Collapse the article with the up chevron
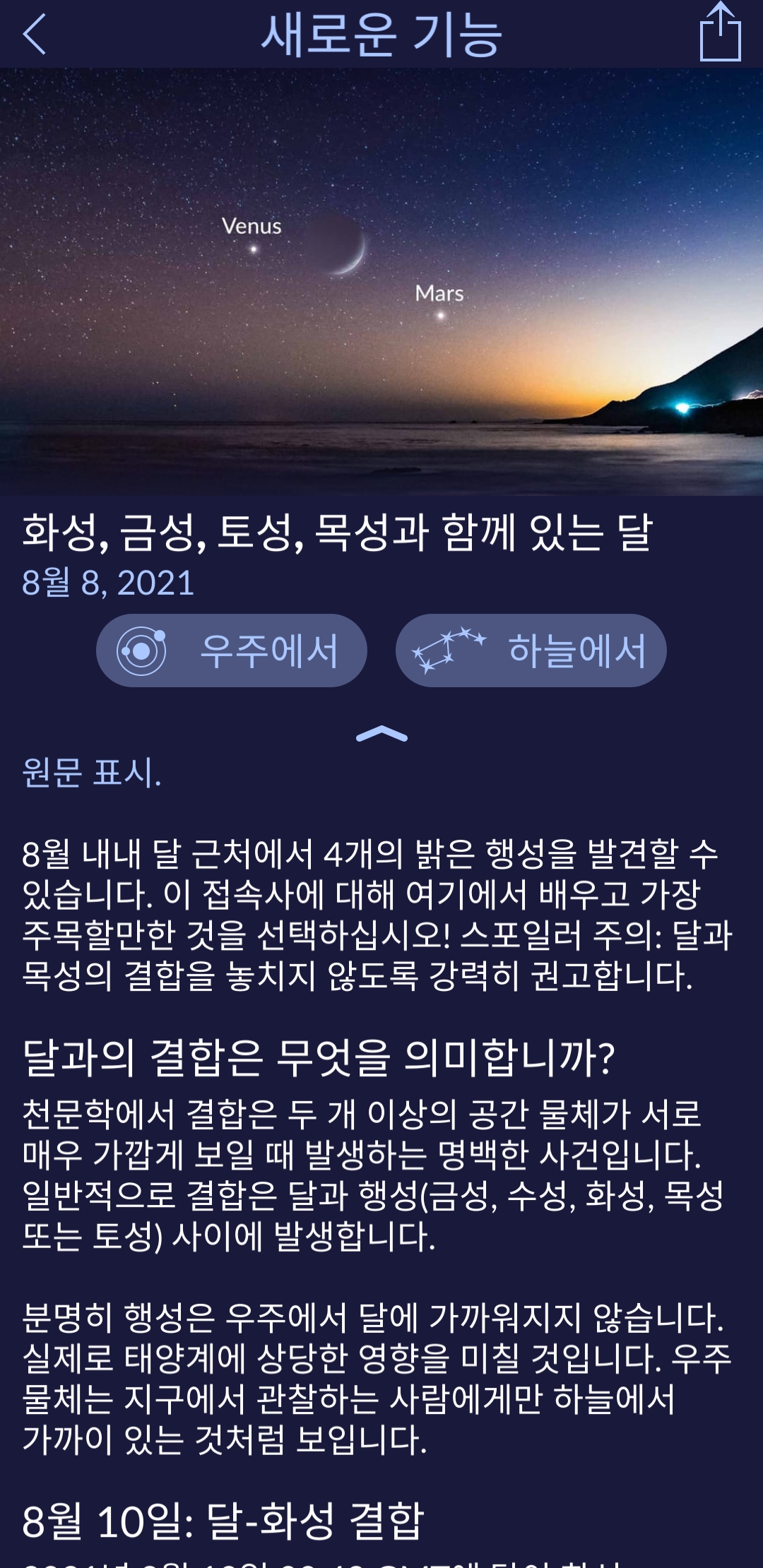Image resolution: width=763 pixels, height=1568 pixels. tap(381, 735)
